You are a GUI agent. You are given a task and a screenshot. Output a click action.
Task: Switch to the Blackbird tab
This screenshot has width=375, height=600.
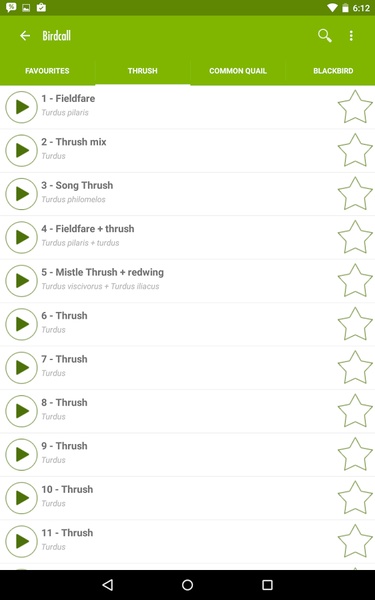coord(333,71)
